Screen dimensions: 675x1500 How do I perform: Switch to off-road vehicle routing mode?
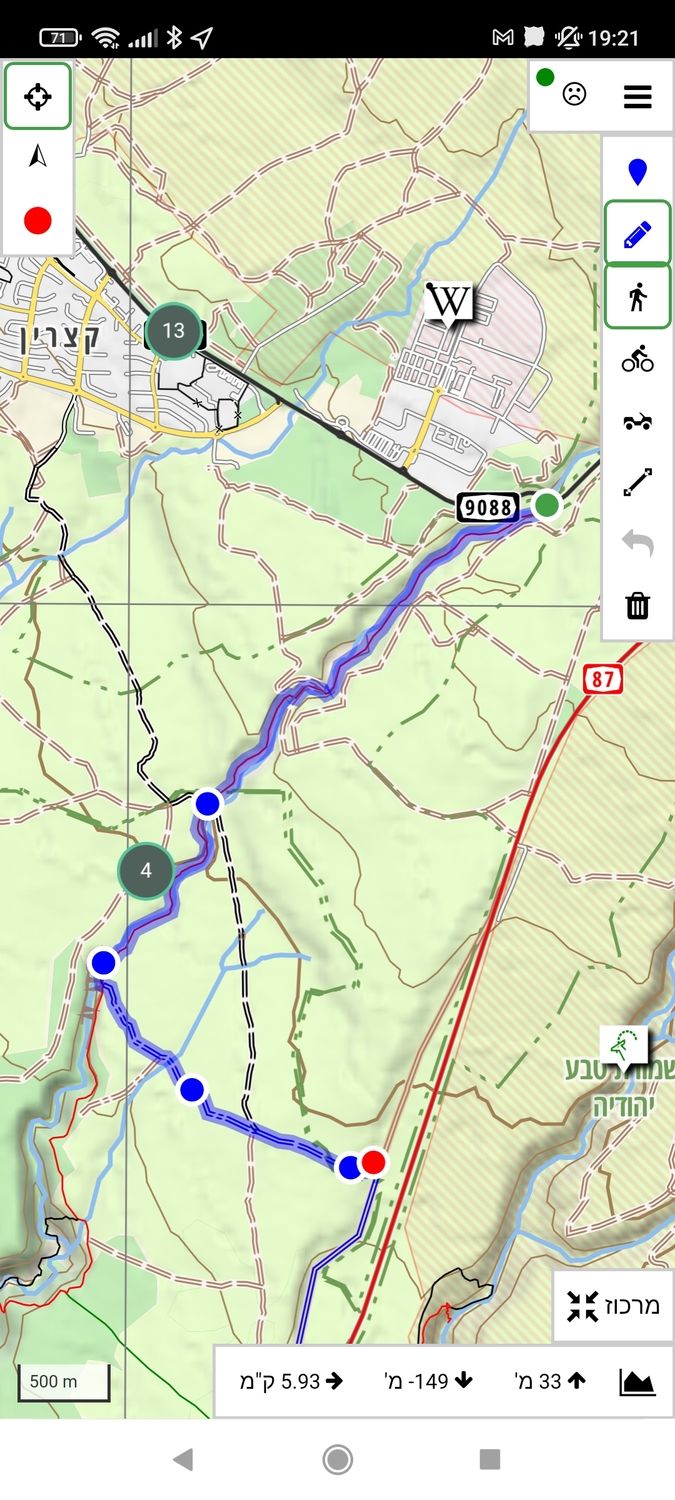click(x=637, y=421)
